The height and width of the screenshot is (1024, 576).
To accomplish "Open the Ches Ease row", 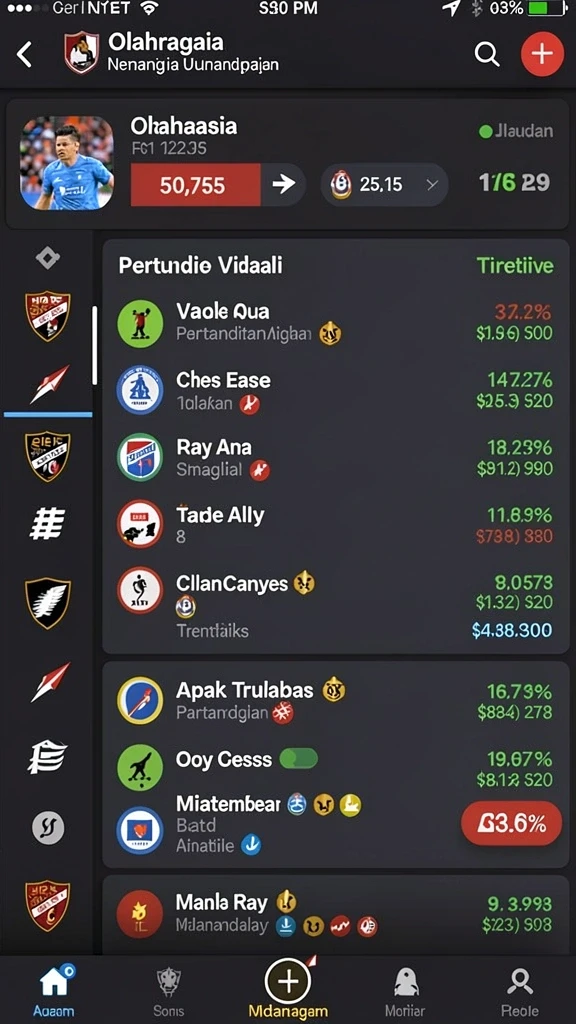I will coord(336,391).
